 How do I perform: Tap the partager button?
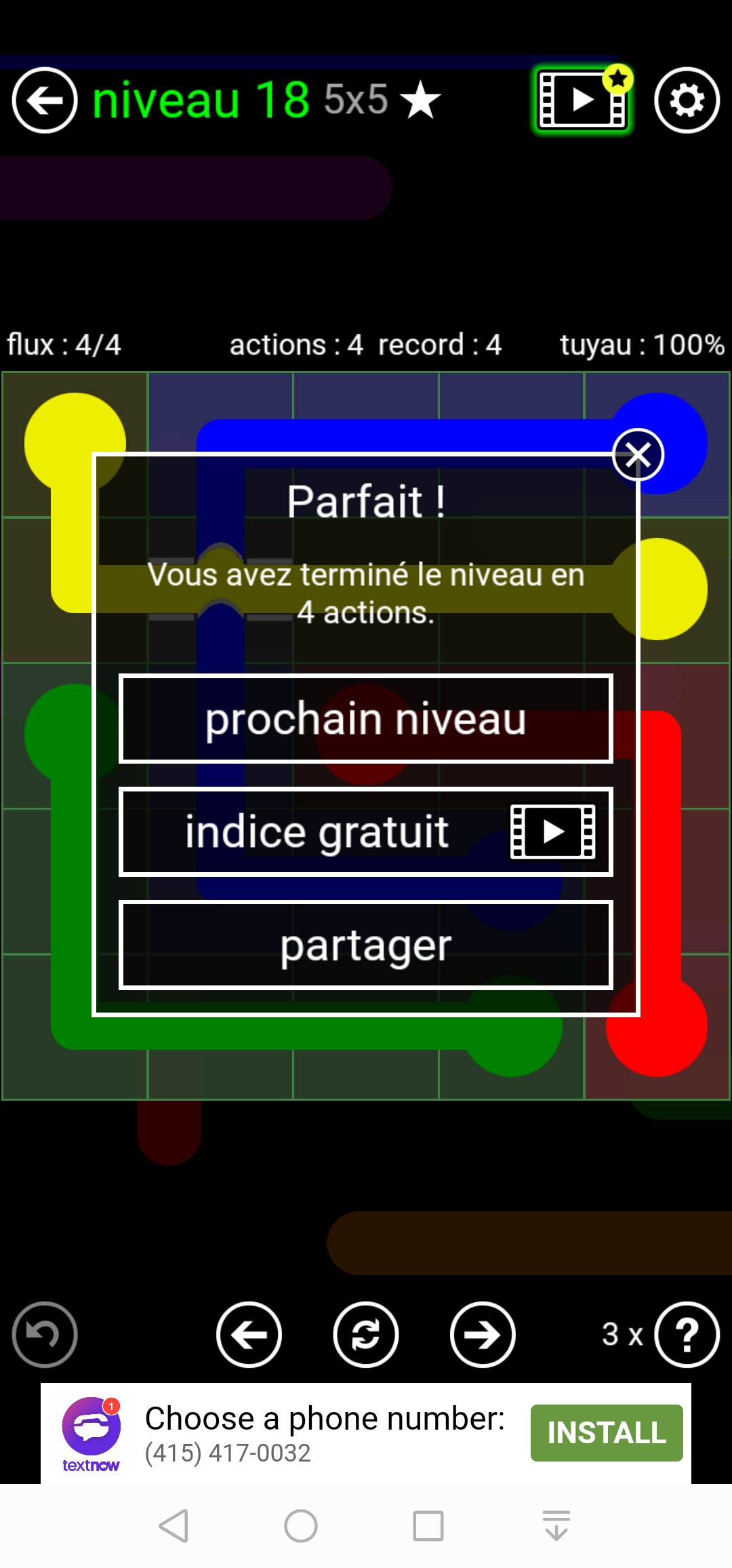(x=366, y=945)
